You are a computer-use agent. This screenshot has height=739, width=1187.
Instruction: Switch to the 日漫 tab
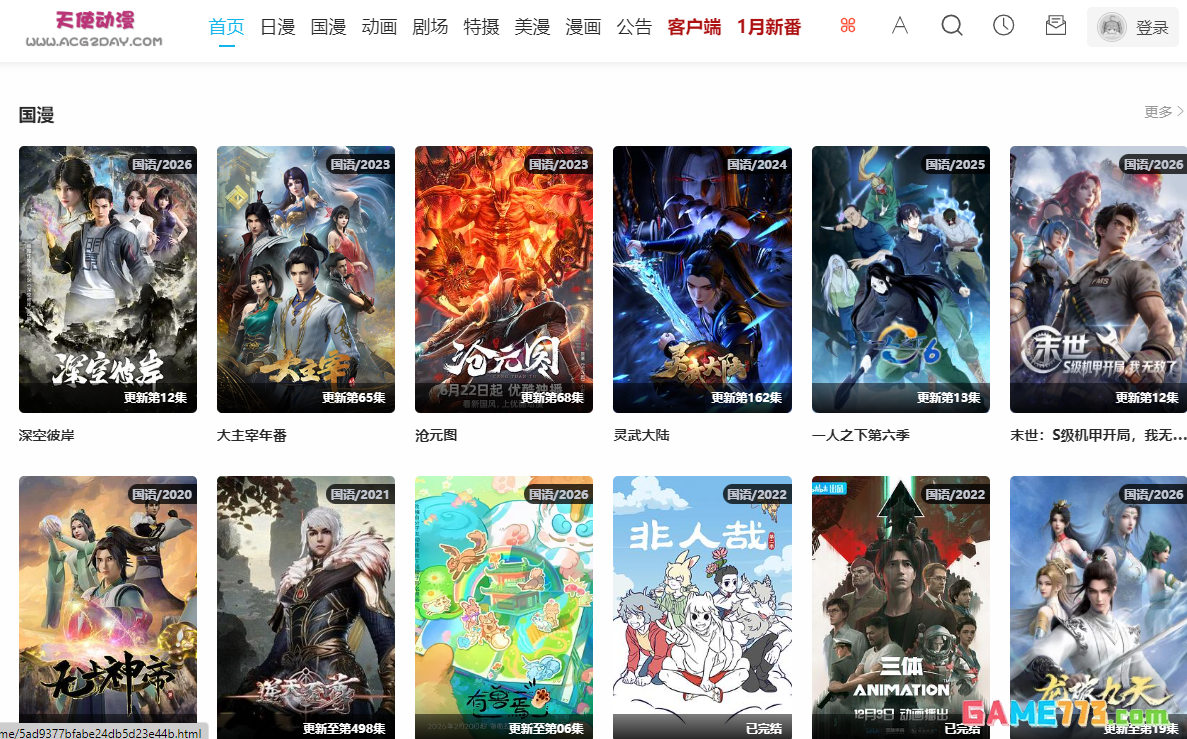277,27
